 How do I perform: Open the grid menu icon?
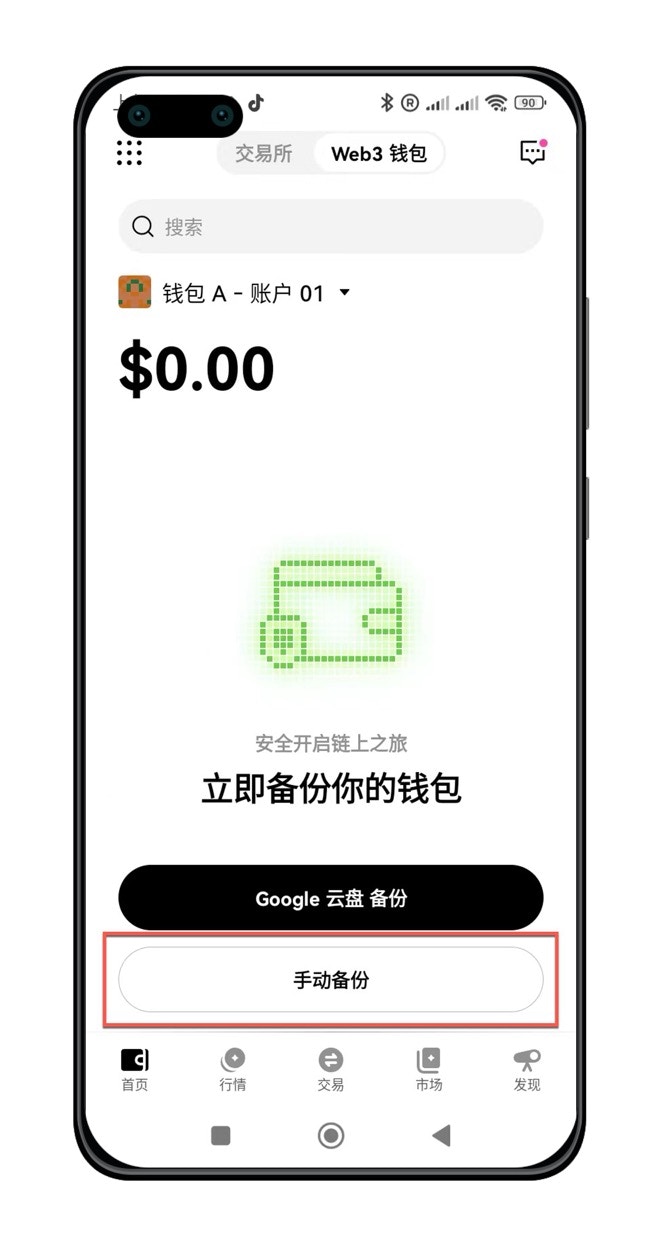pos(129,153)
